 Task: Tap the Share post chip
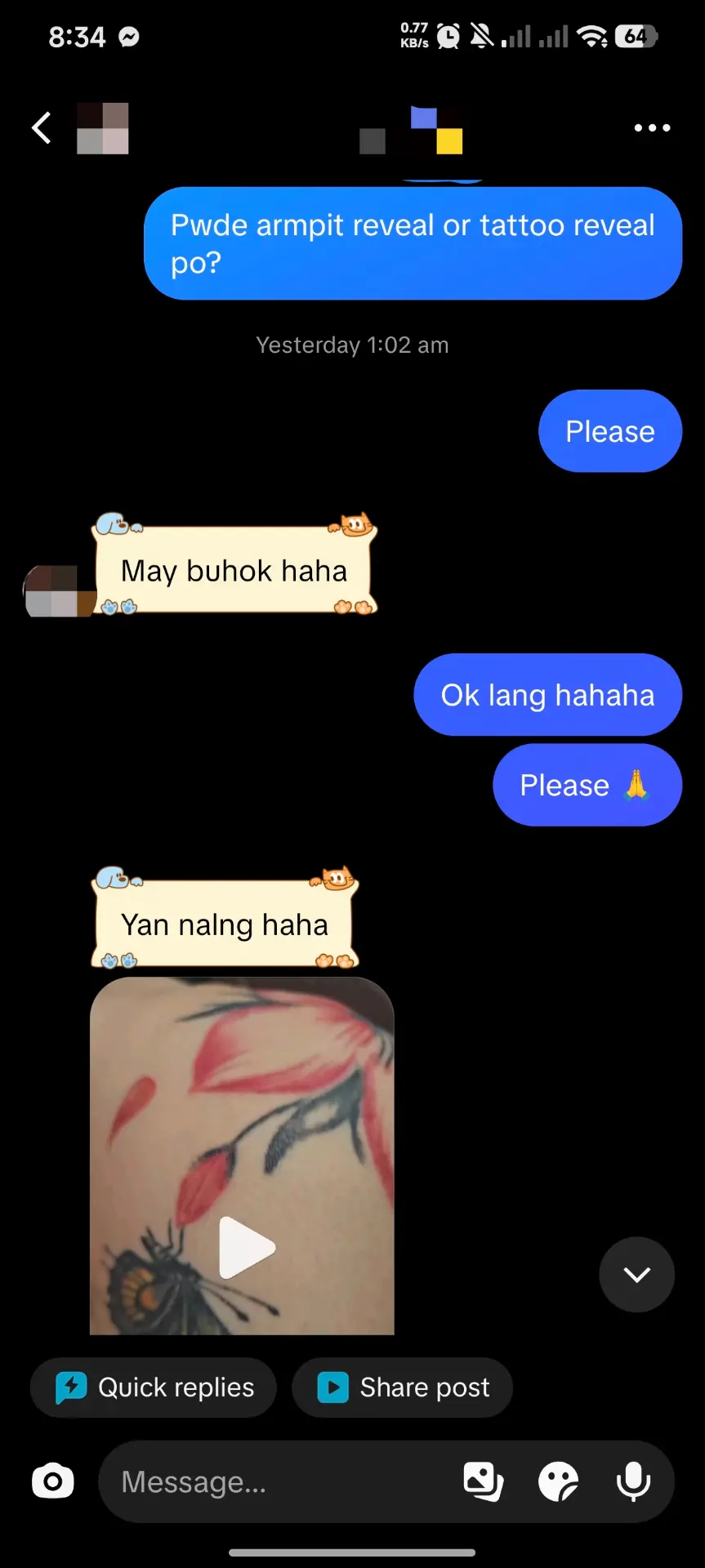pyautogui.click(x=403, y=1388)
